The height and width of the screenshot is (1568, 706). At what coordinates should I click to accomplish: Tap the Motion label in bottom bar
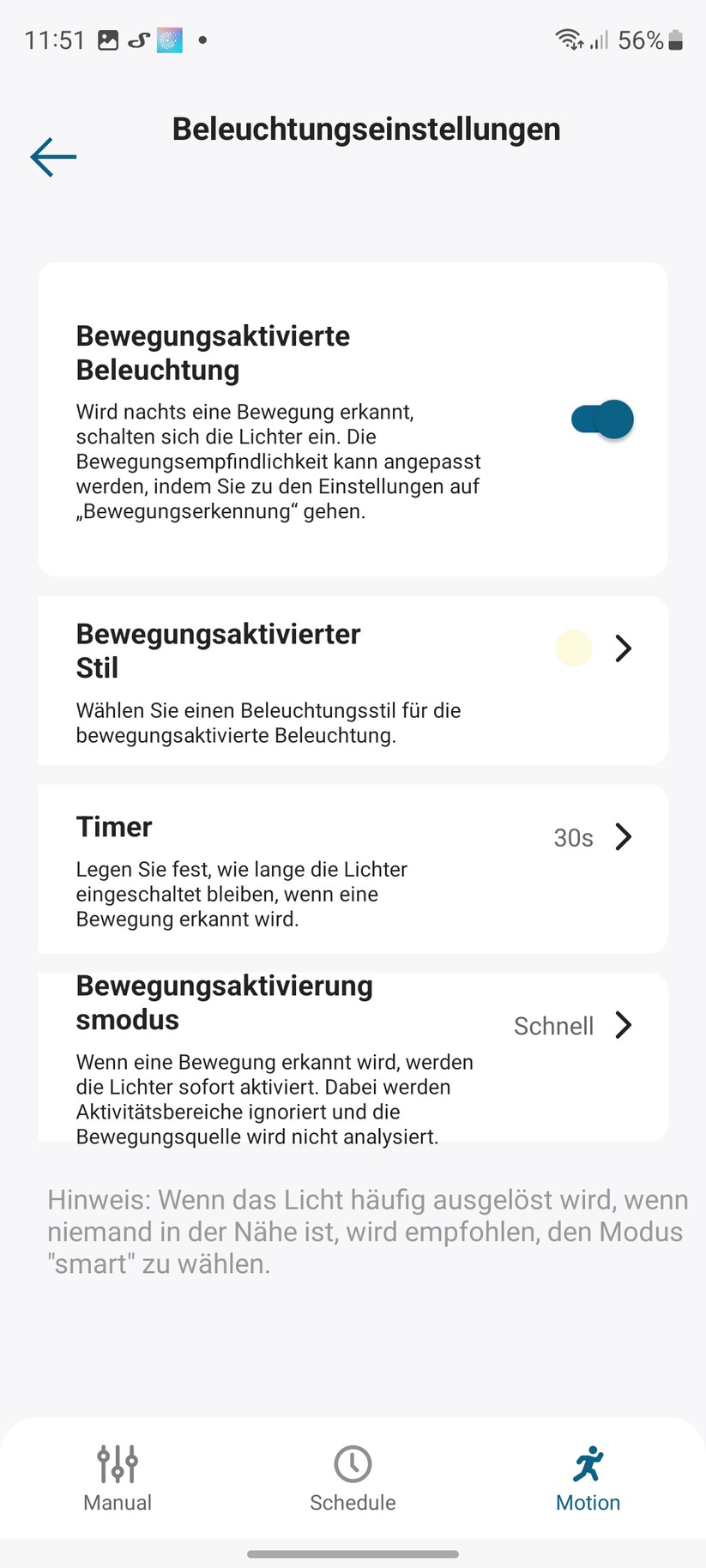pos(588,1502)
